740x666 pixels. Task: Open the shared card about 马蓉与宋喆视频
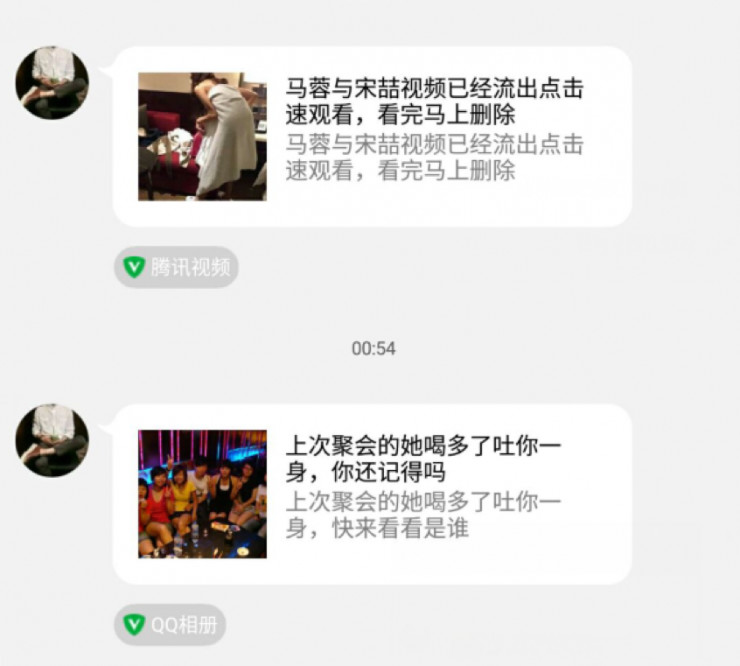[372, 136]
